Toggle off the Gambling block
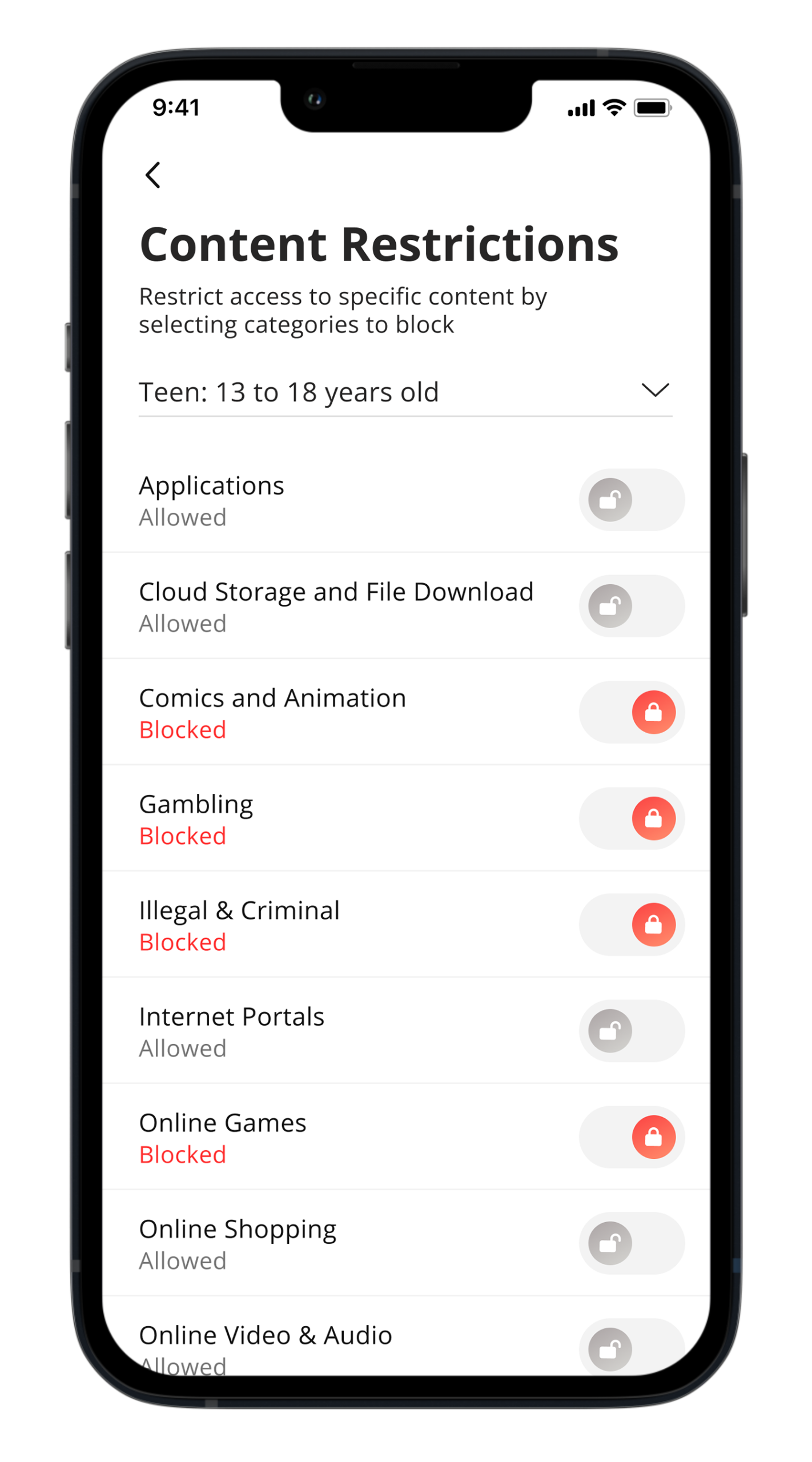Screen dimensions: 812x1462 click(x=632, y=819)
